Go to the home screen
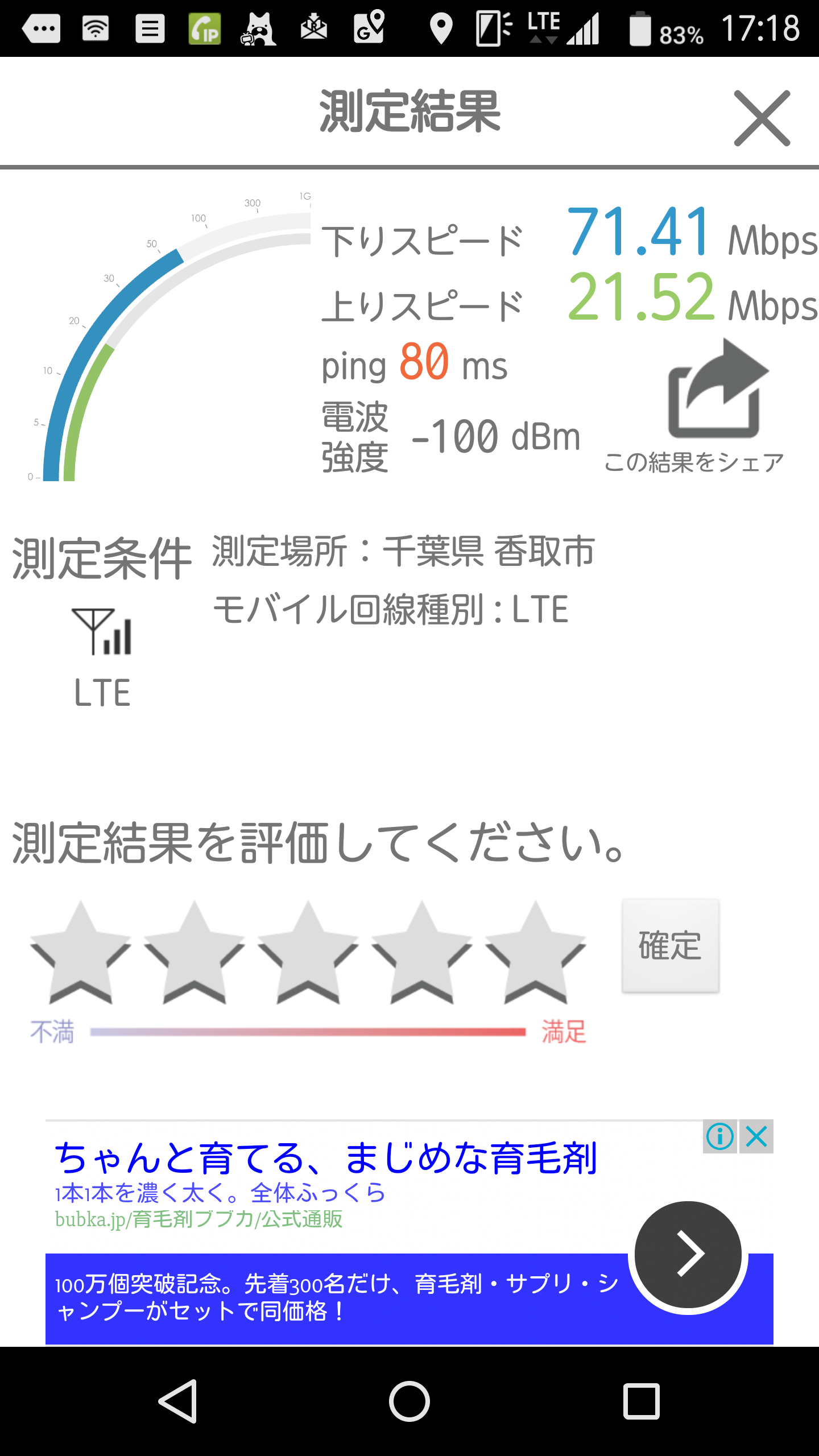The width and height of the screenshot is (819, 1456). click(x=409, y=1401)
